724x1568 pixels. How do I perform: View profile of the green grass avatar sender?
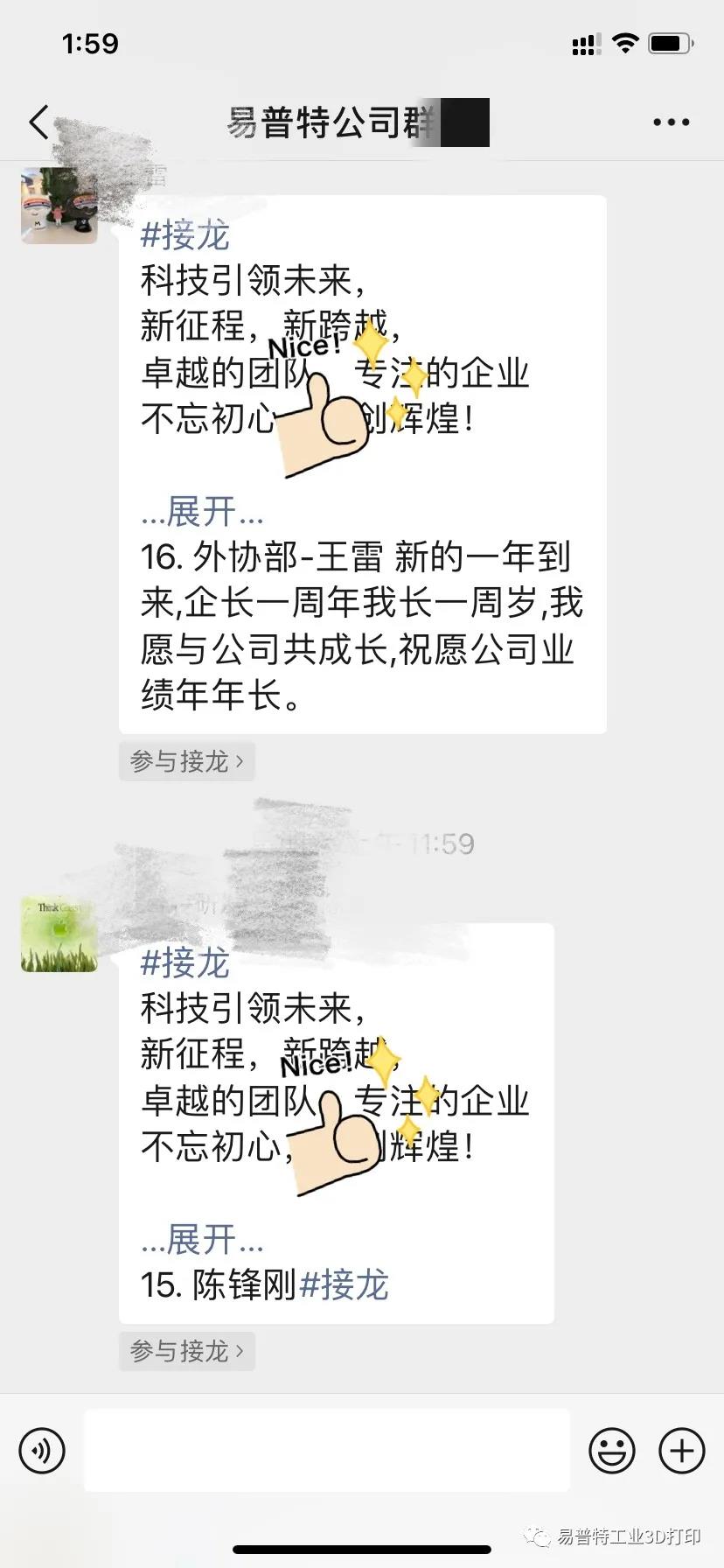click(59, 934)
